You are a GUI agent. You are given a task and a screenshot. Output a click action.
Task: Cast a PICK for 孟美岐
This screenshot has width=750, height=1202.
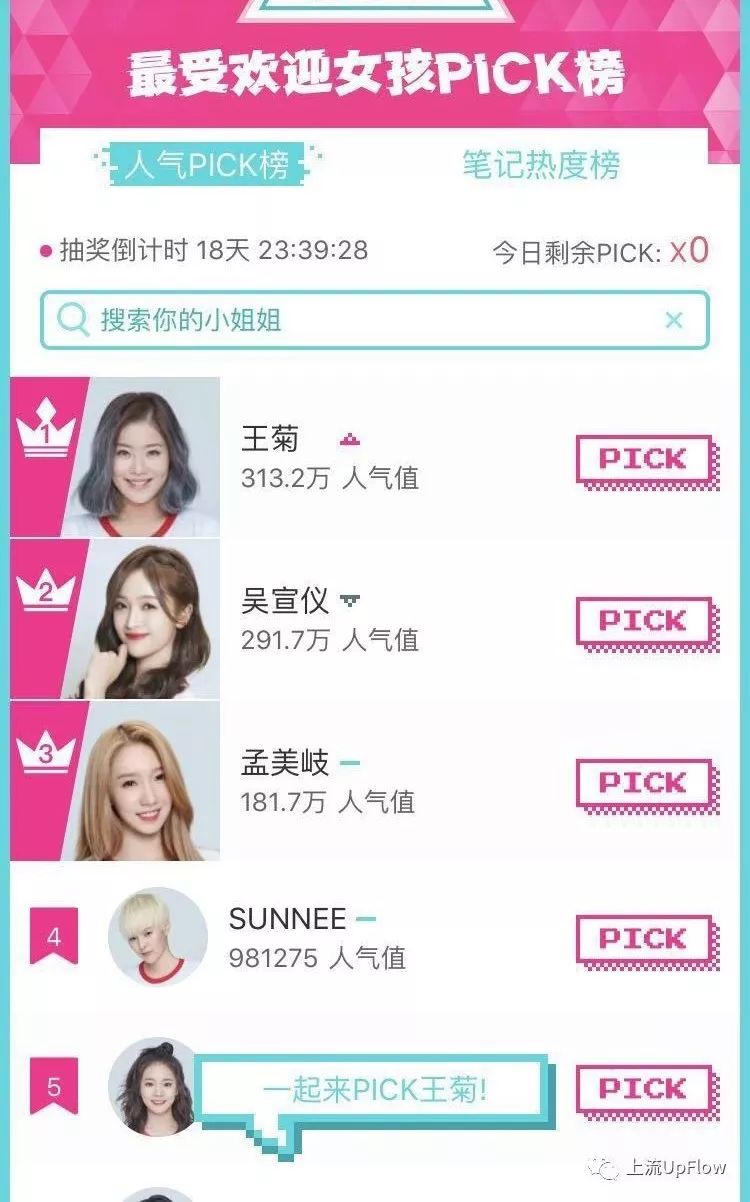(x=645, y=784)
